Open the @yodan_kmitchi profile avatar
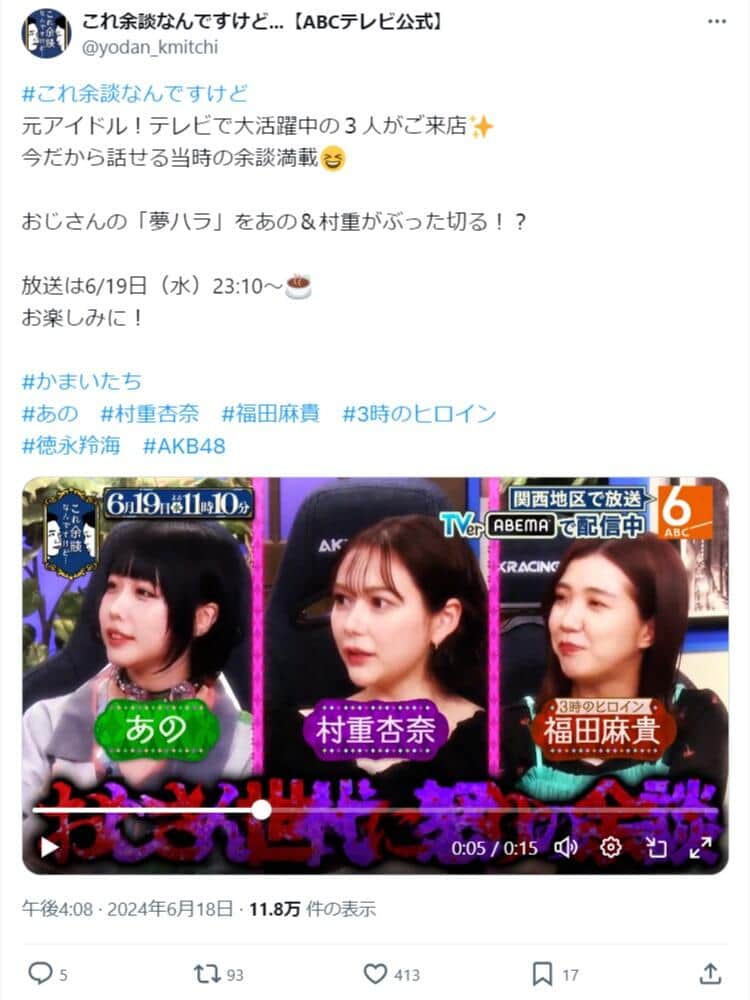 pyautogui.click(x=46, y=33)
